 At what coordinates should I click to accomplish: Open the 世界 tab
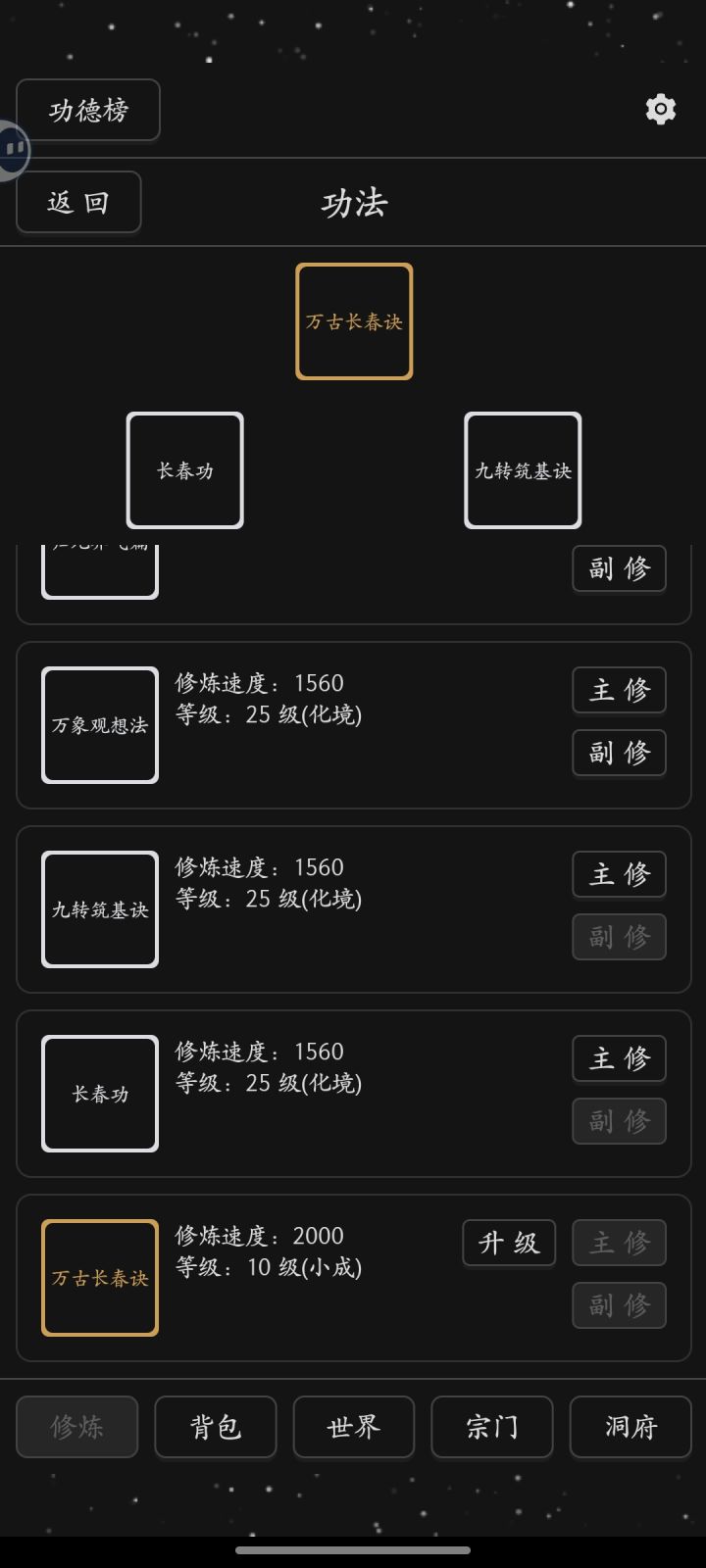click(354, 1427)
